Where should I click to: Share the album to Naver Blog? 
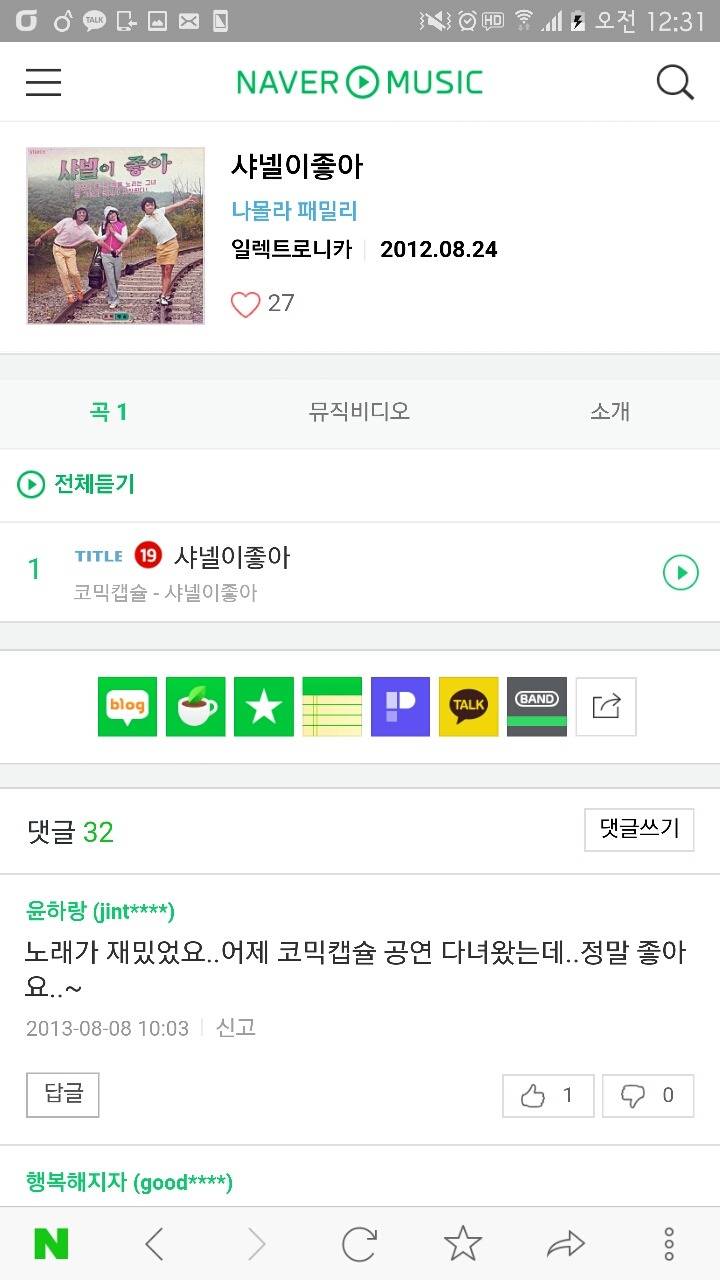(x=127, y=707)
